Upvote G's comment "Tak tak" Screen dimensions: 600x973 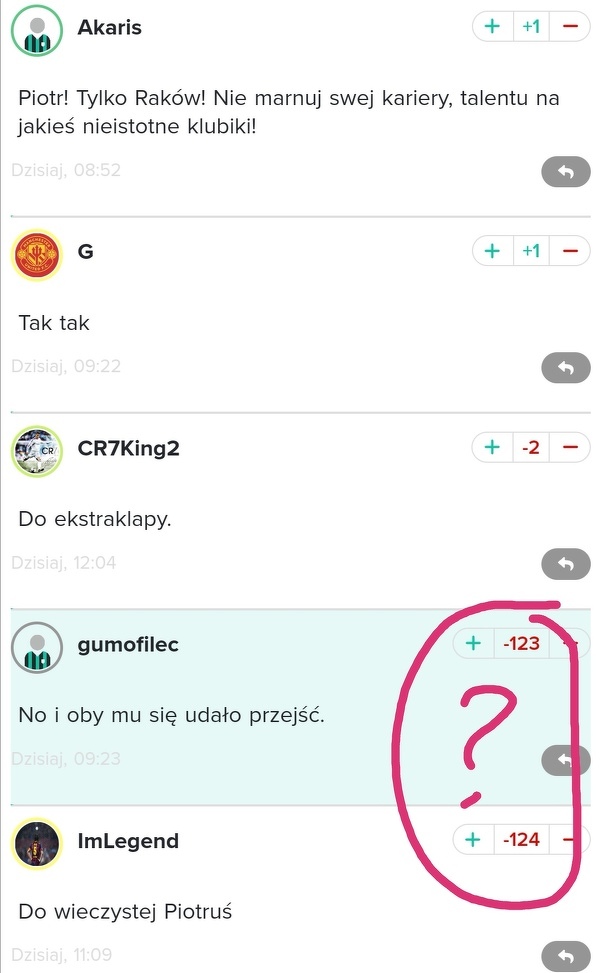pos(492,251)
